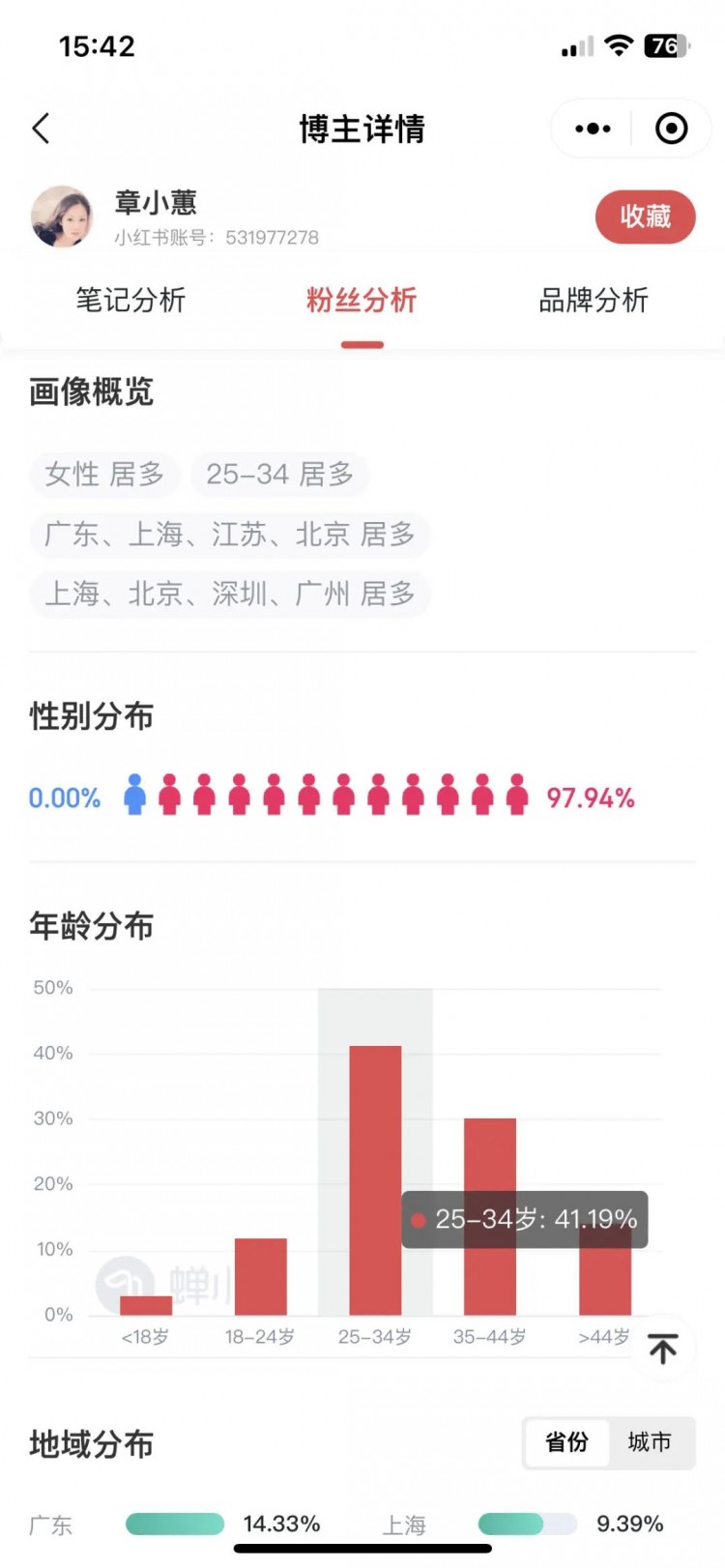This screenshot has width=725, height=1568.
Task: Open the more options "..." menu
Action: click(591, 128)
